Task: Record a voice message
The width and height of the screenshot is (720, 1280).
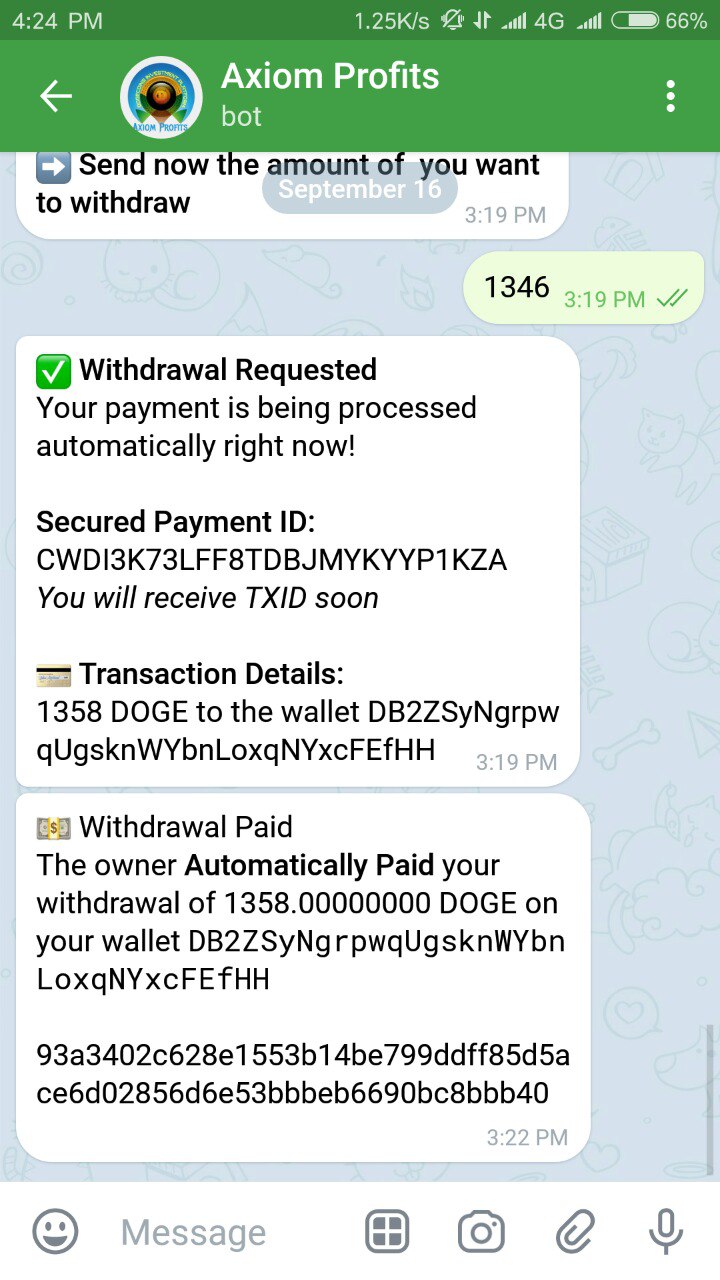Action: tap(666, 1231)
